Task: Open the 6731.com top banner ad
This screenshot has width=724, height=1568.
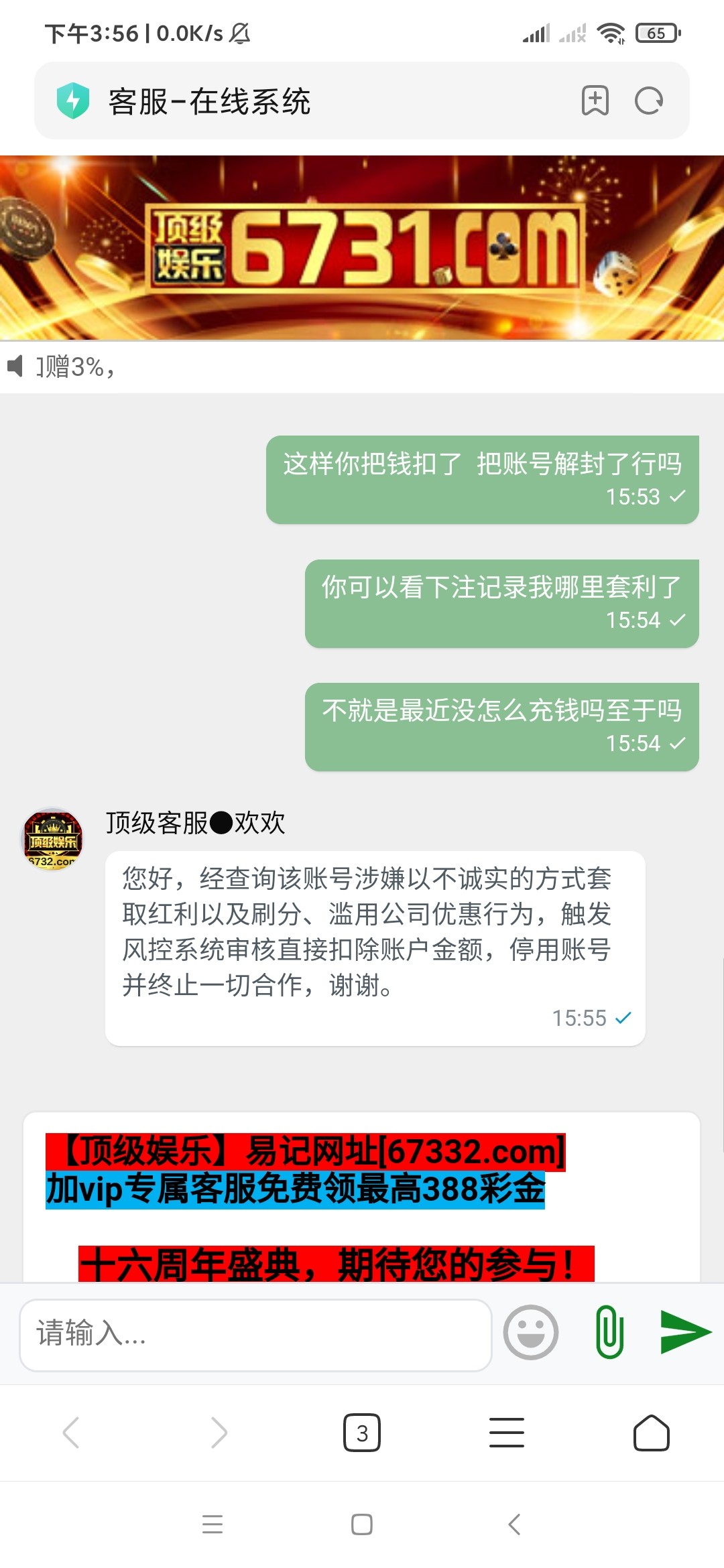Action: tap(362, 247)
